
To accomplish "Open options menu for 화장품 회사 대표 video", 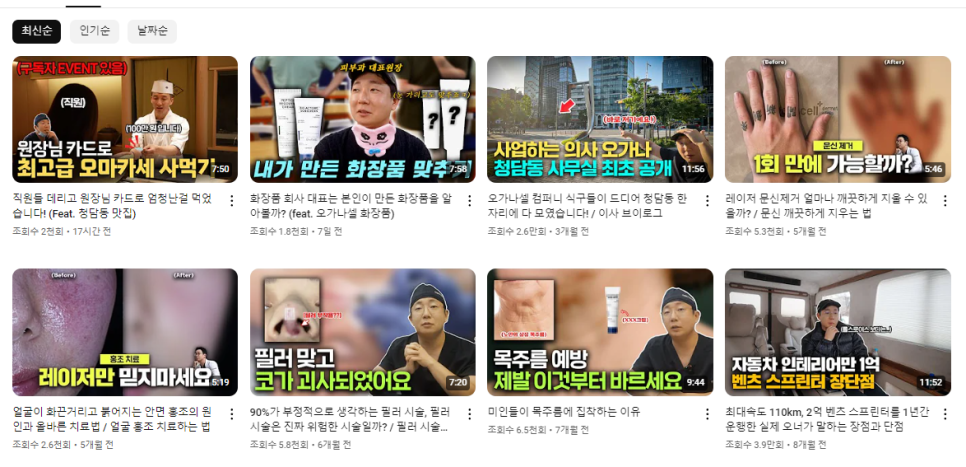I will pos(470,200).
